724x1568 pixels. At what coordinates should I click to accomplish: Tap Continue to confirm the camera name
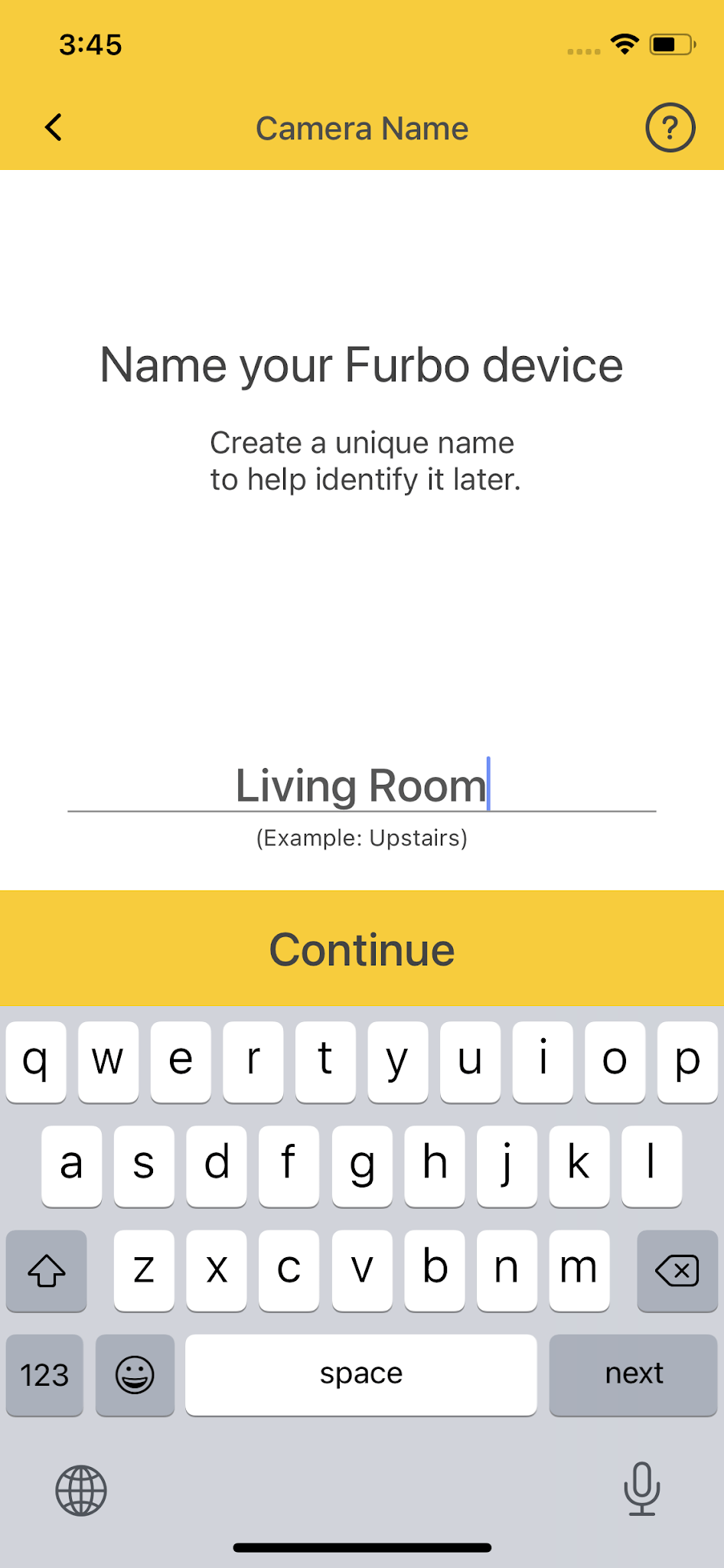click(361, 948)
